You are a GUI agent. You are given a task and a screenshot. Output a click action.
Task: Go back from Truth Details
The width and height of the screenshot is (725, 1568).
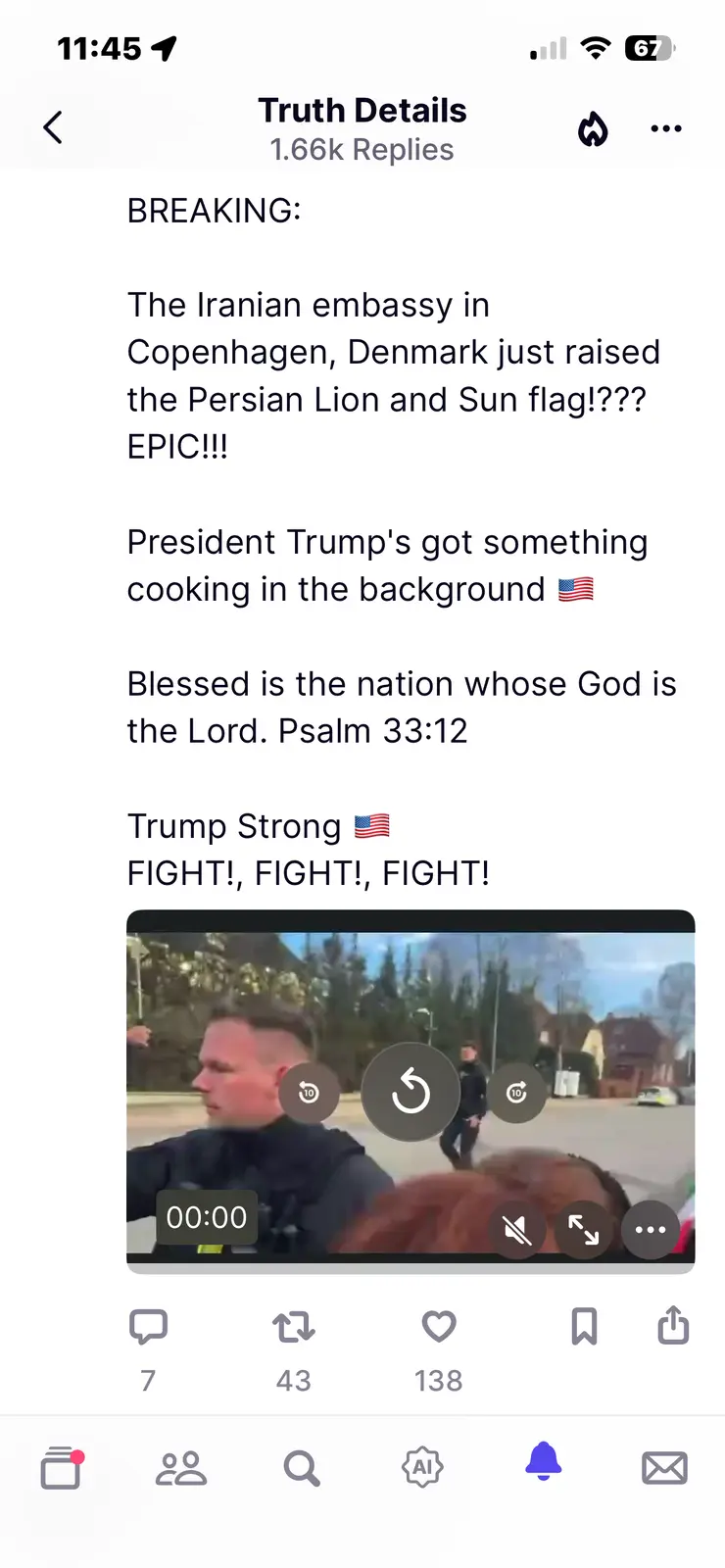point(53,127)
